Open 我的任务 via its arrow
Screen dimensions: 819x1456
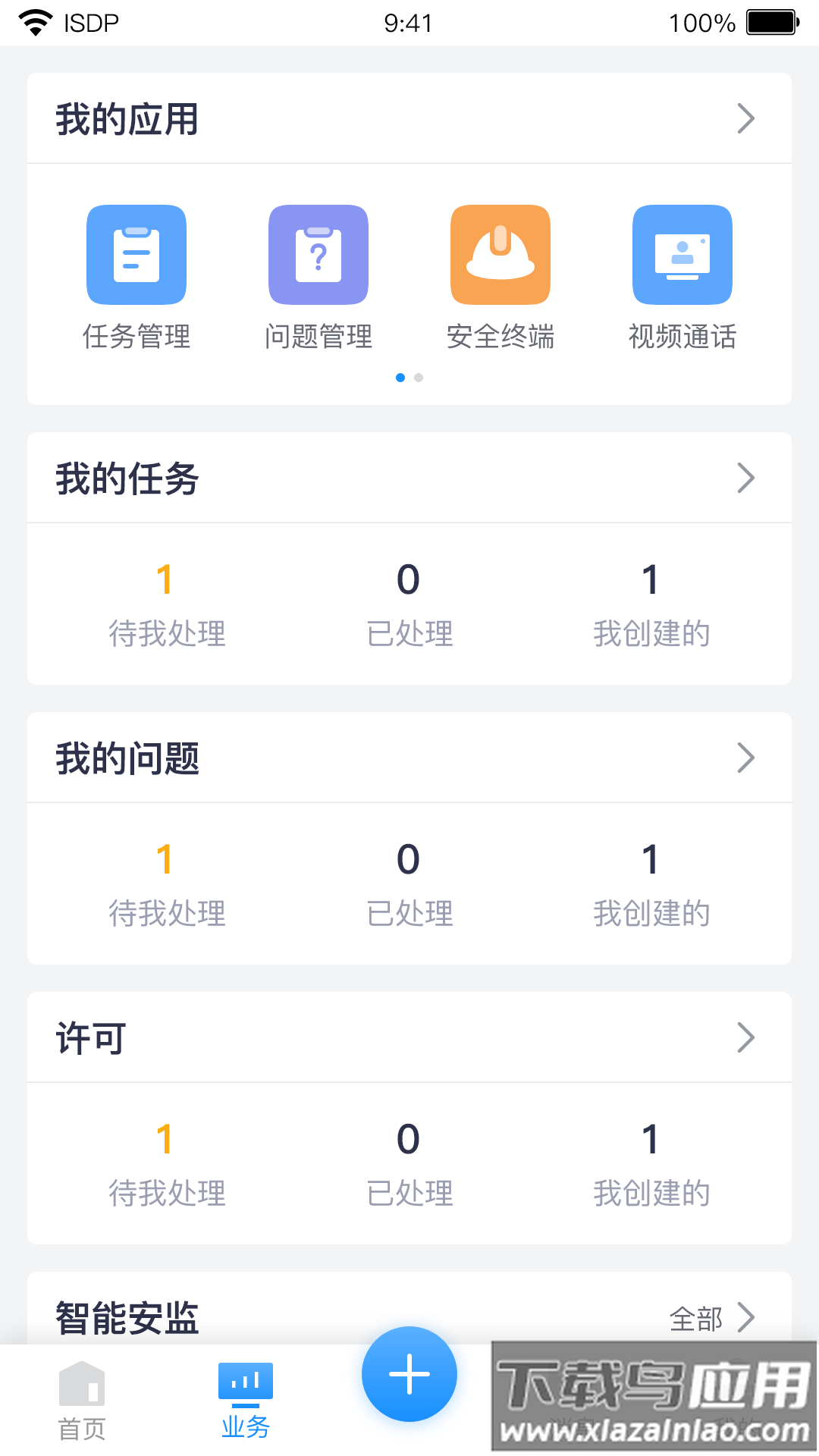pyautogui.click(x=745, y=479)
